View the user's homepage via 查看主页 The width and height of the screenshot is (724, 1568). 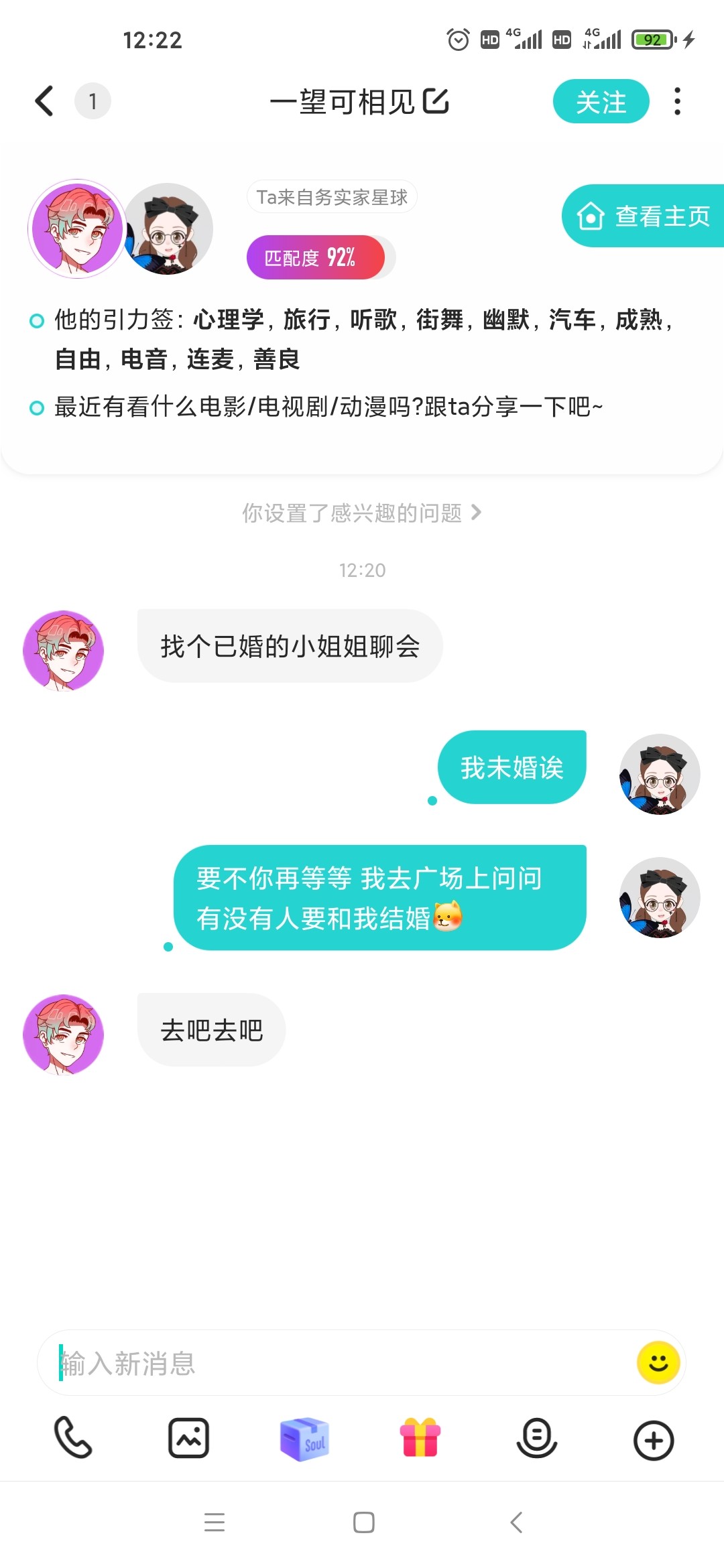click(644, 216)
